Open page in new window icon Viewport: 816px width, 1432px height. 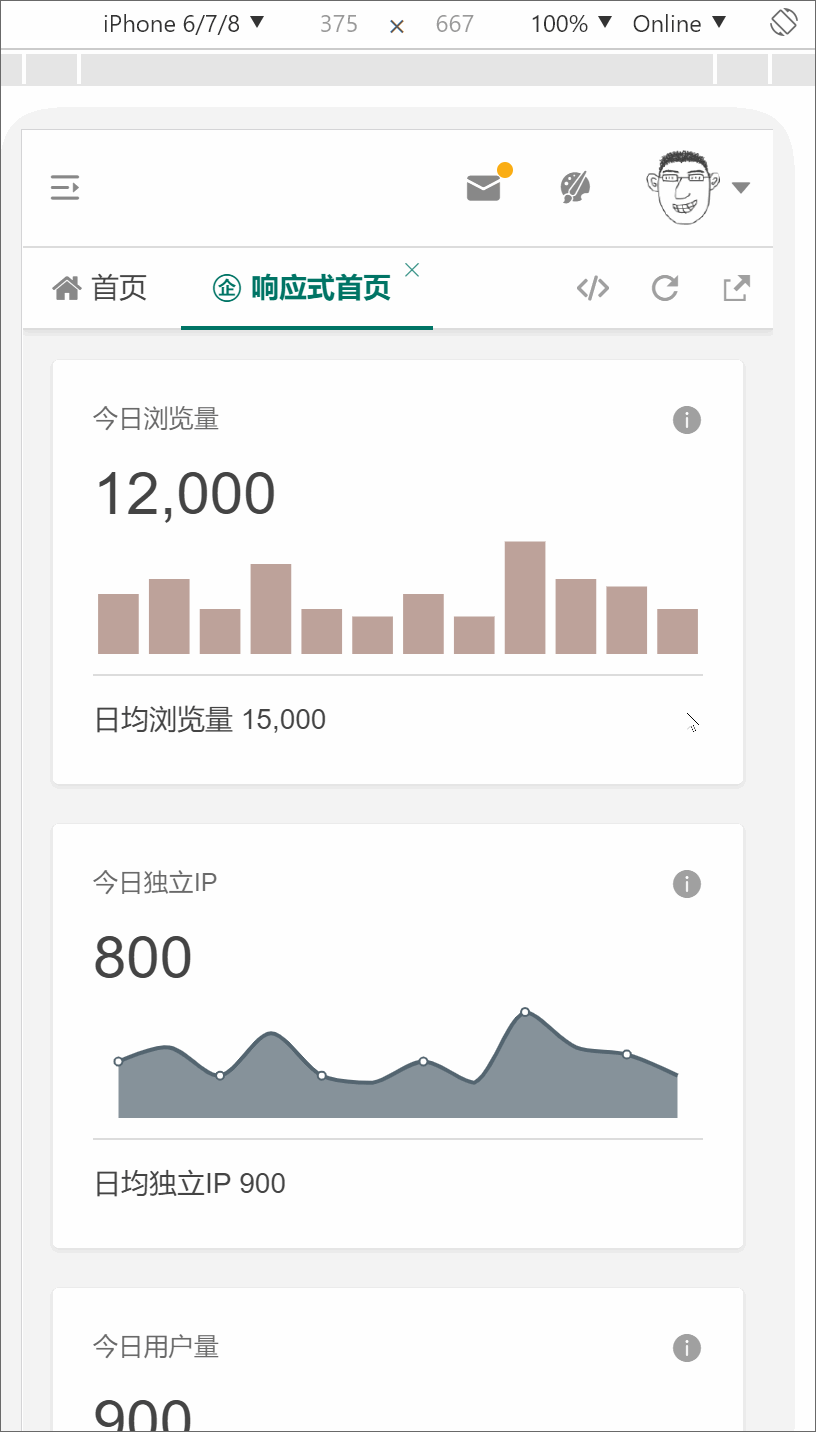click(x=737, y=288)
